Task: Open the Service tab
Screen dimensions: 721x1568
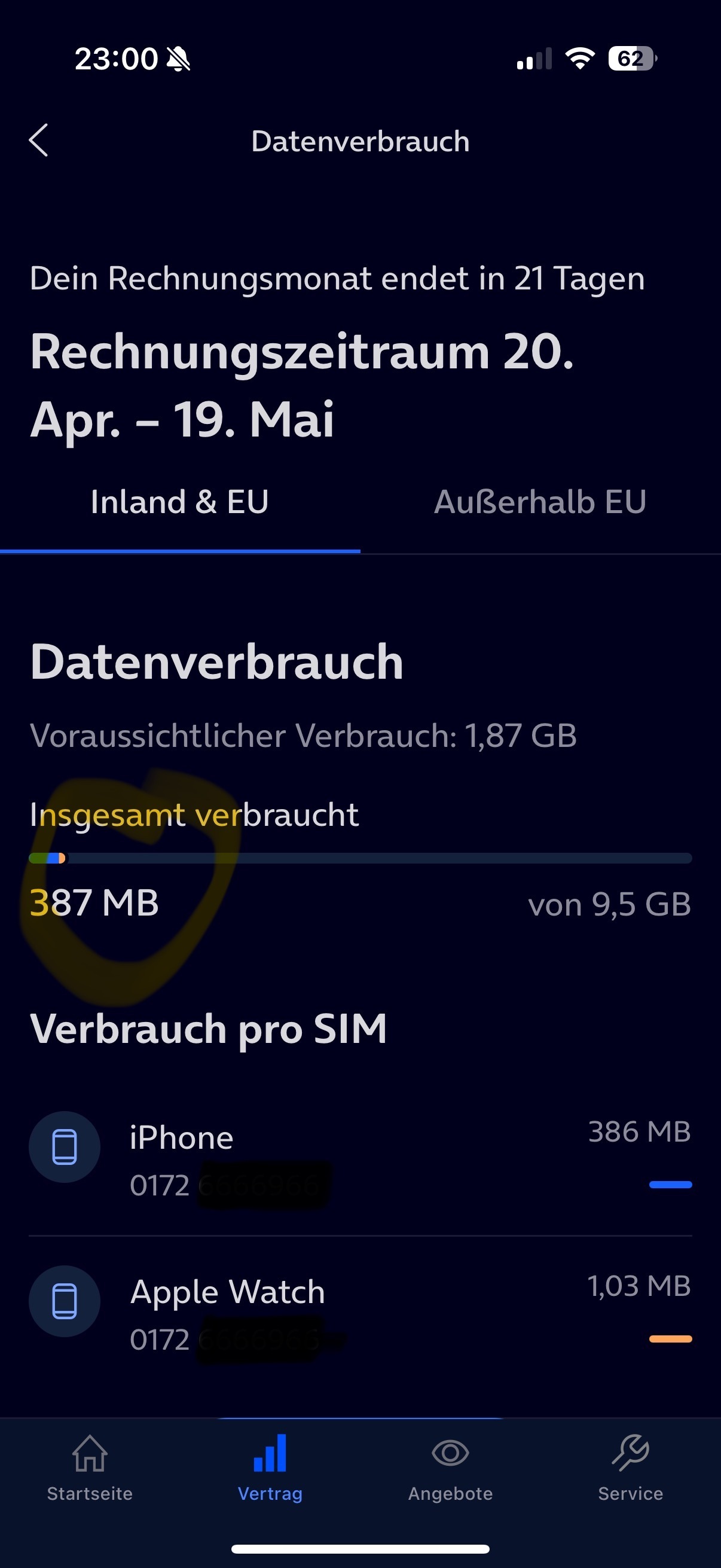Action: (x=630, y=1468)
